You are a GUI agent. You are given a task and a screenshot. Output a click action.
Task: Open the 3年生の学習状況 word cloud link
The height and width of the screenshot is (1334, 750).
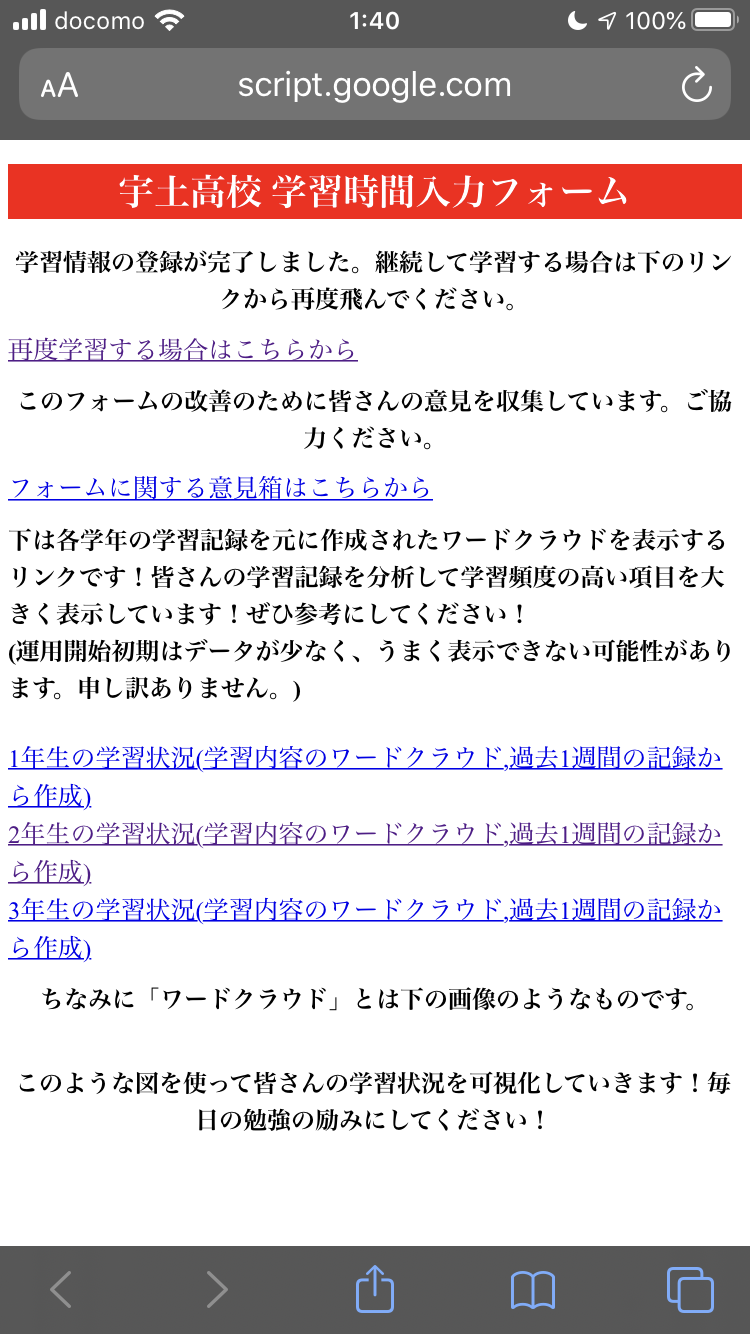pyautogui.click(x=365, y=928)
